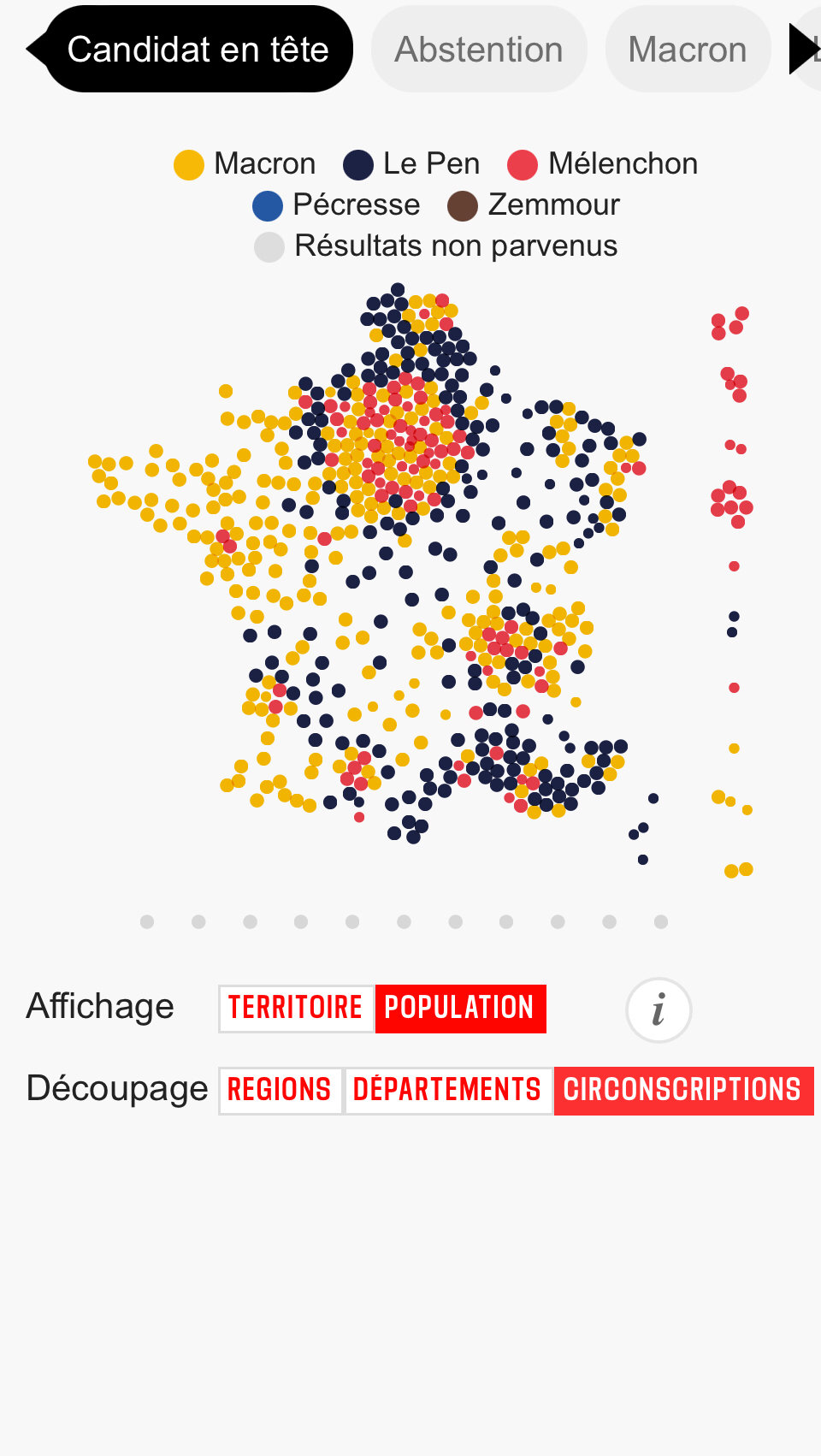Choose Régions découpage
Screen dimensions: 821x1456
click(x=281, y=1091)
